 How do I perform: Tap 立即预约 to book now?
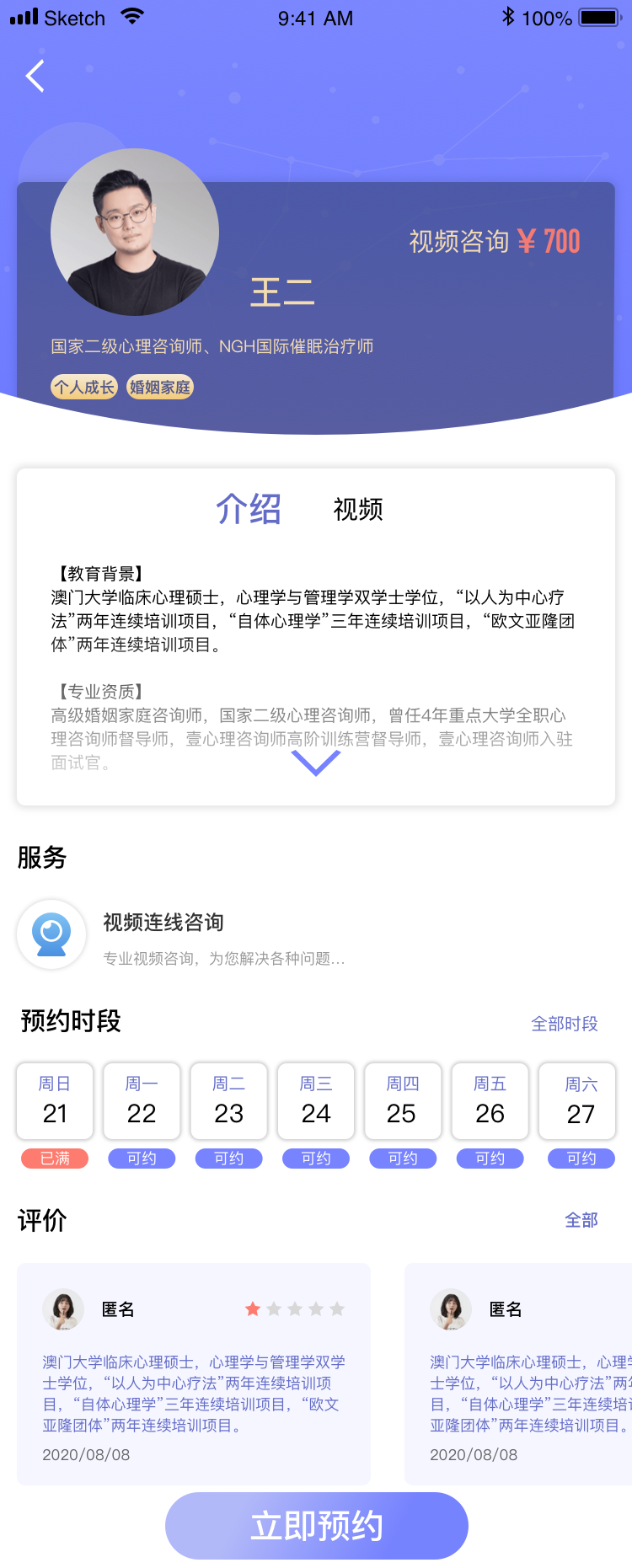coord(316,1526)
